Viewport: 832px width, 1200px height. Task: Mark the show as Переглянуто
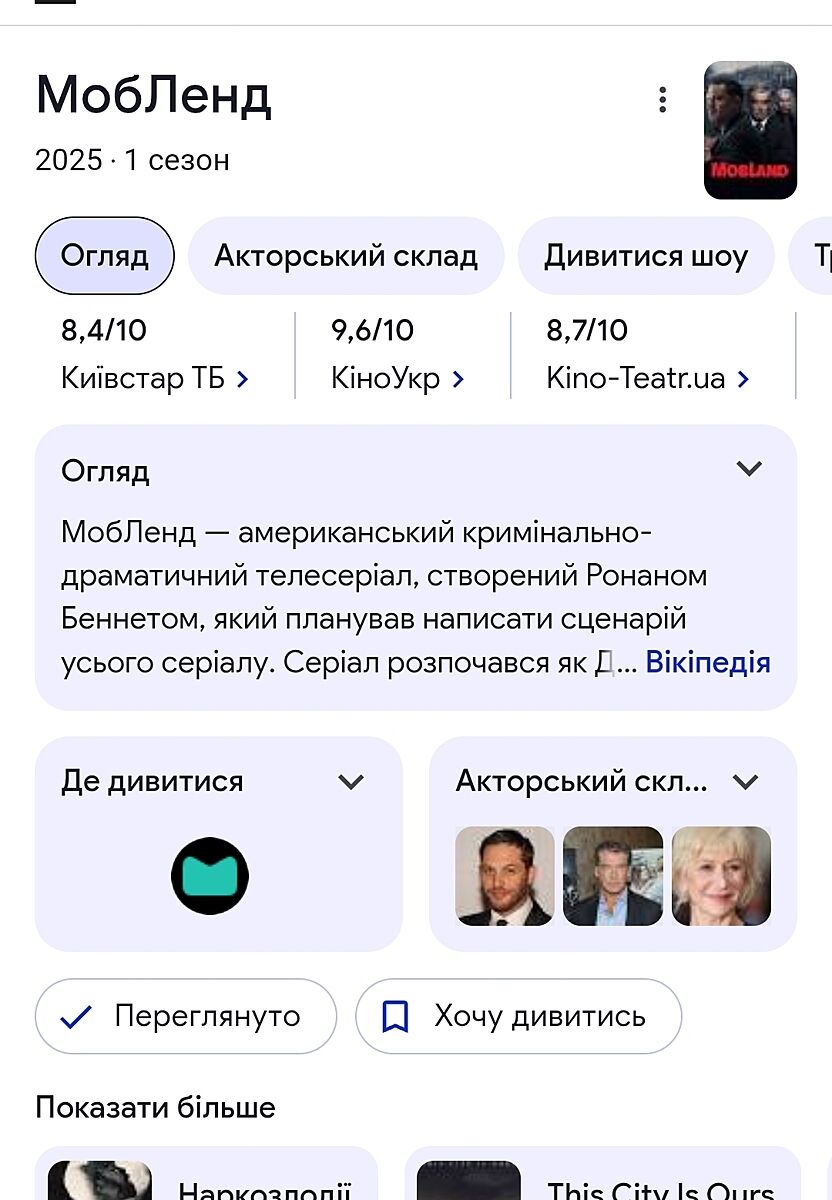186,1016
